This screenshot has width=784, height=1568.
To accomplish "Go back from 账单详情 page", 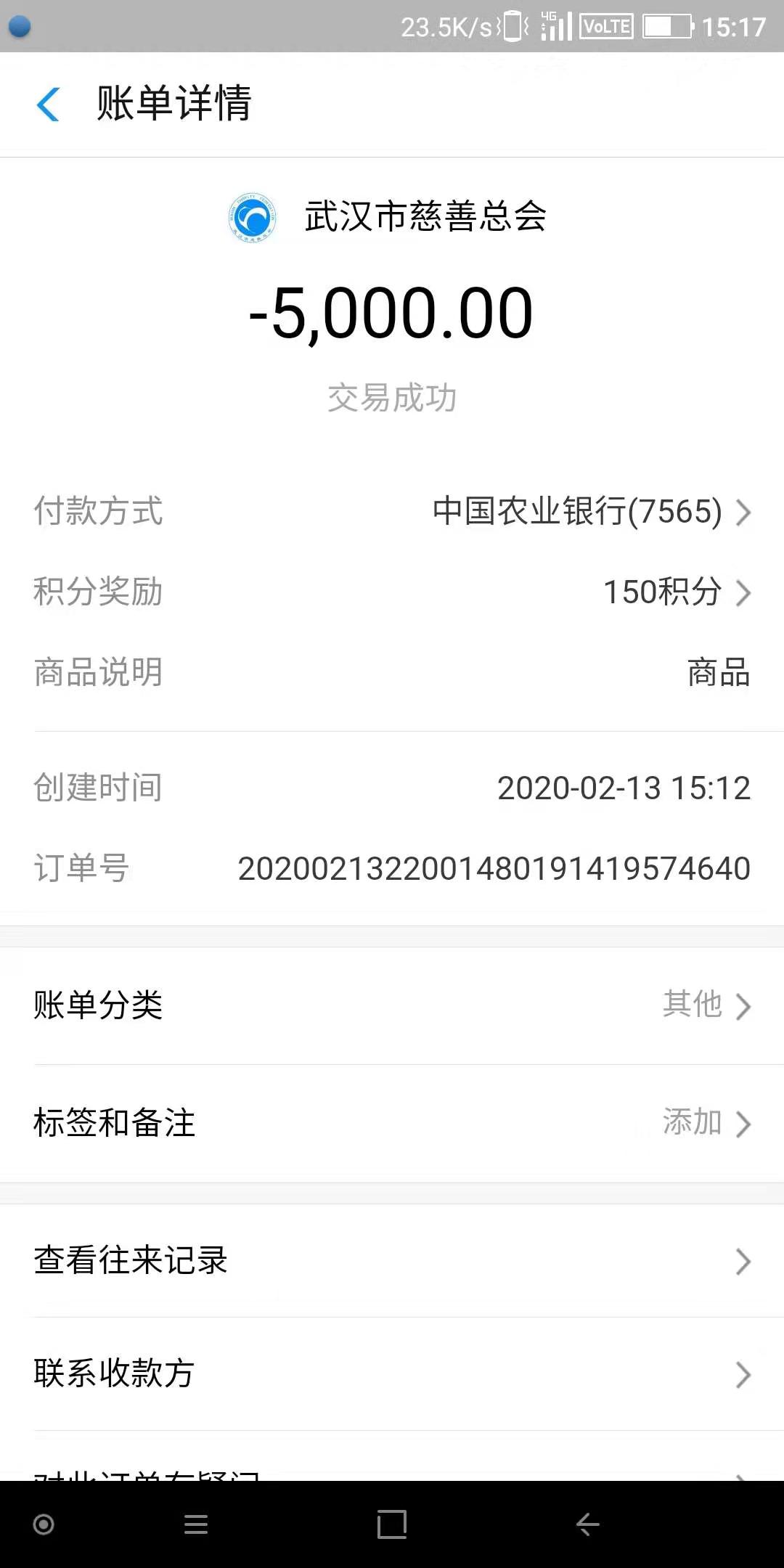I will coord(48,104).
